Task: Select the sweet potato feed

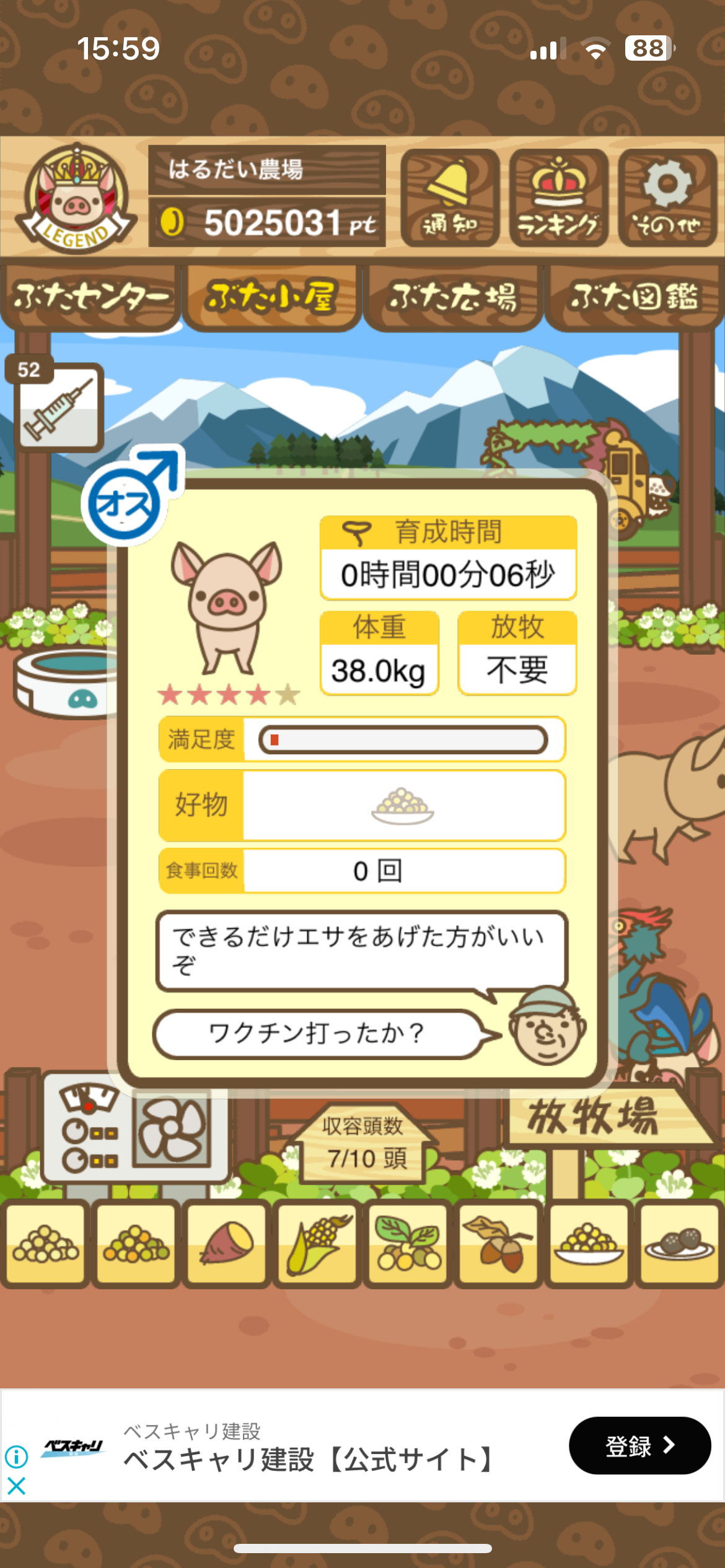Action: point(226,1244)
